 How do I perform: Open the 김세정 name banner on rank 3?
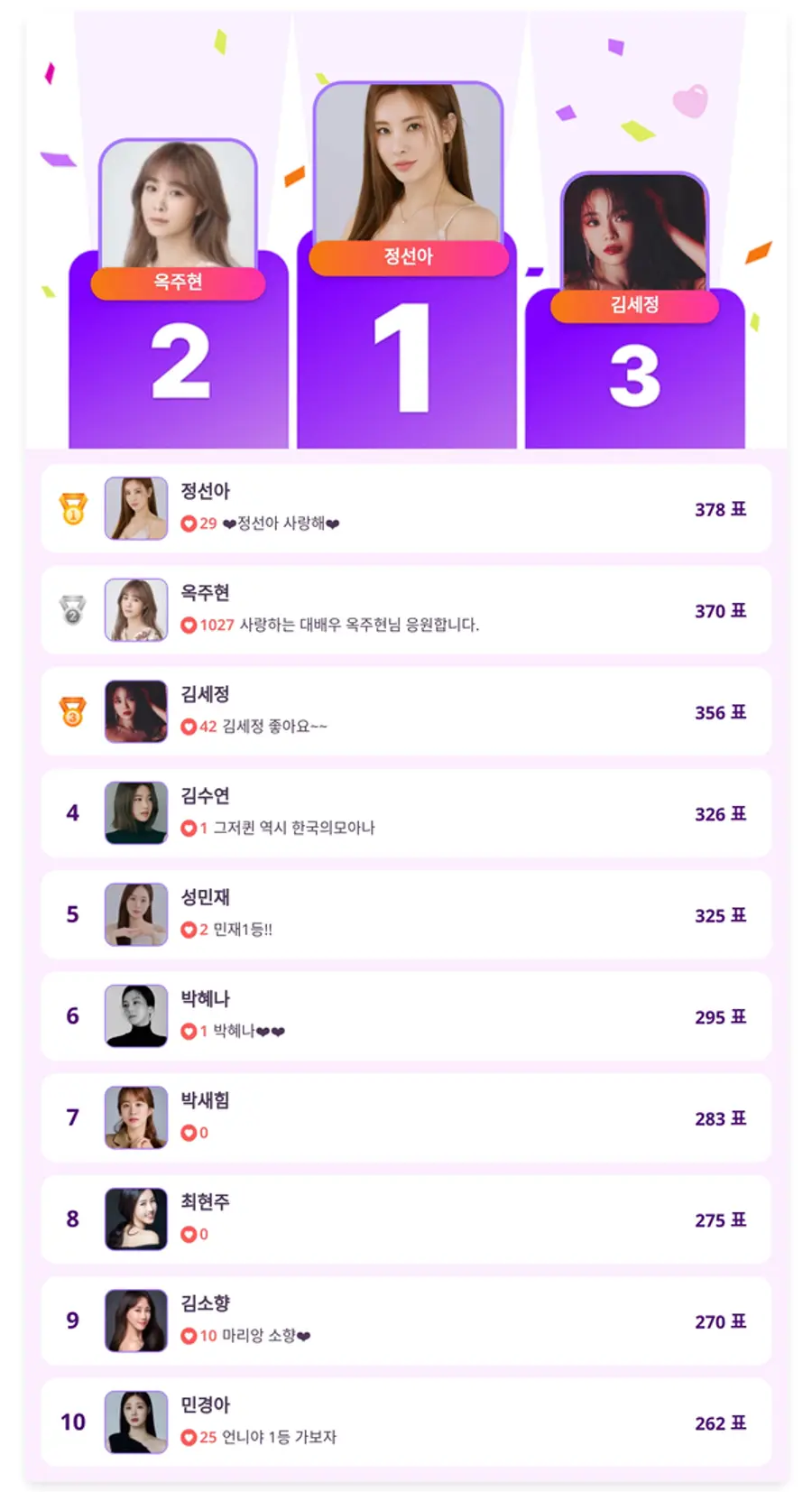(x=632, y=306)
